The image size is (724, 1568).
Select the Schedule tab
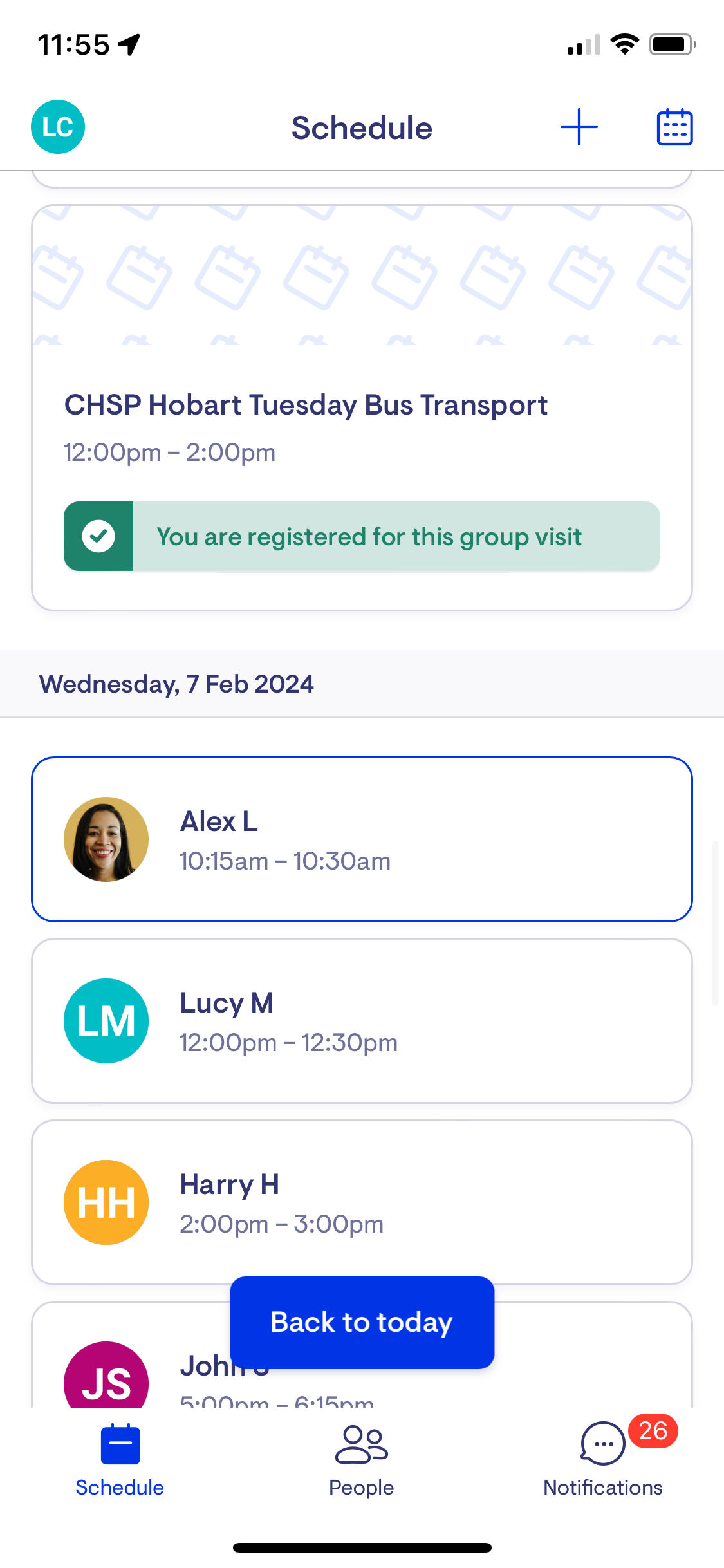coord(120,1461)
